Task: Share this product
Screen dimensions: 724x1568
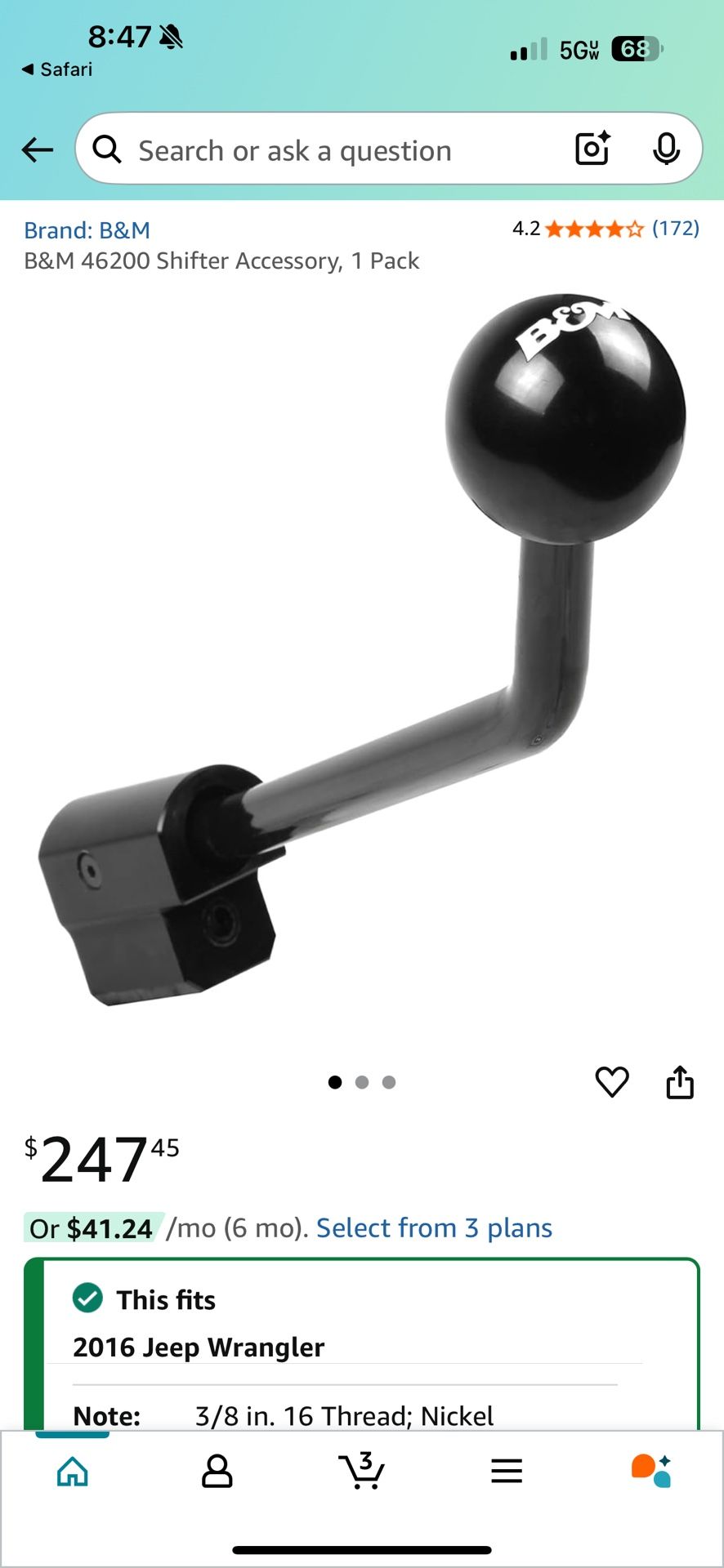Action: pos(679,1082)
